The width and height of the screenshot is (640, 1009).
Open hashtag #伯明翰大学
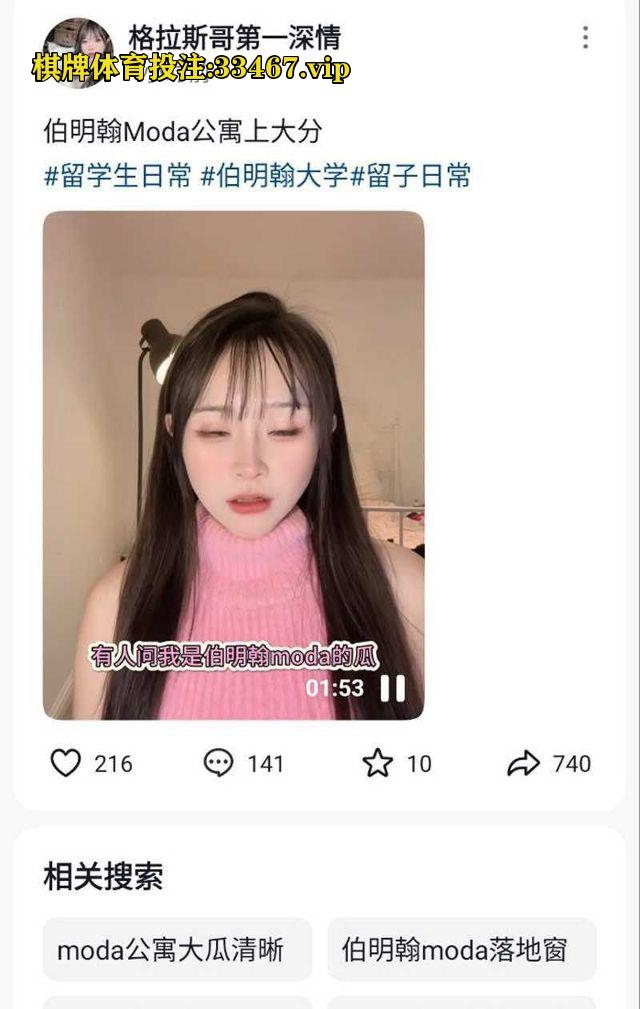(274, 177)
